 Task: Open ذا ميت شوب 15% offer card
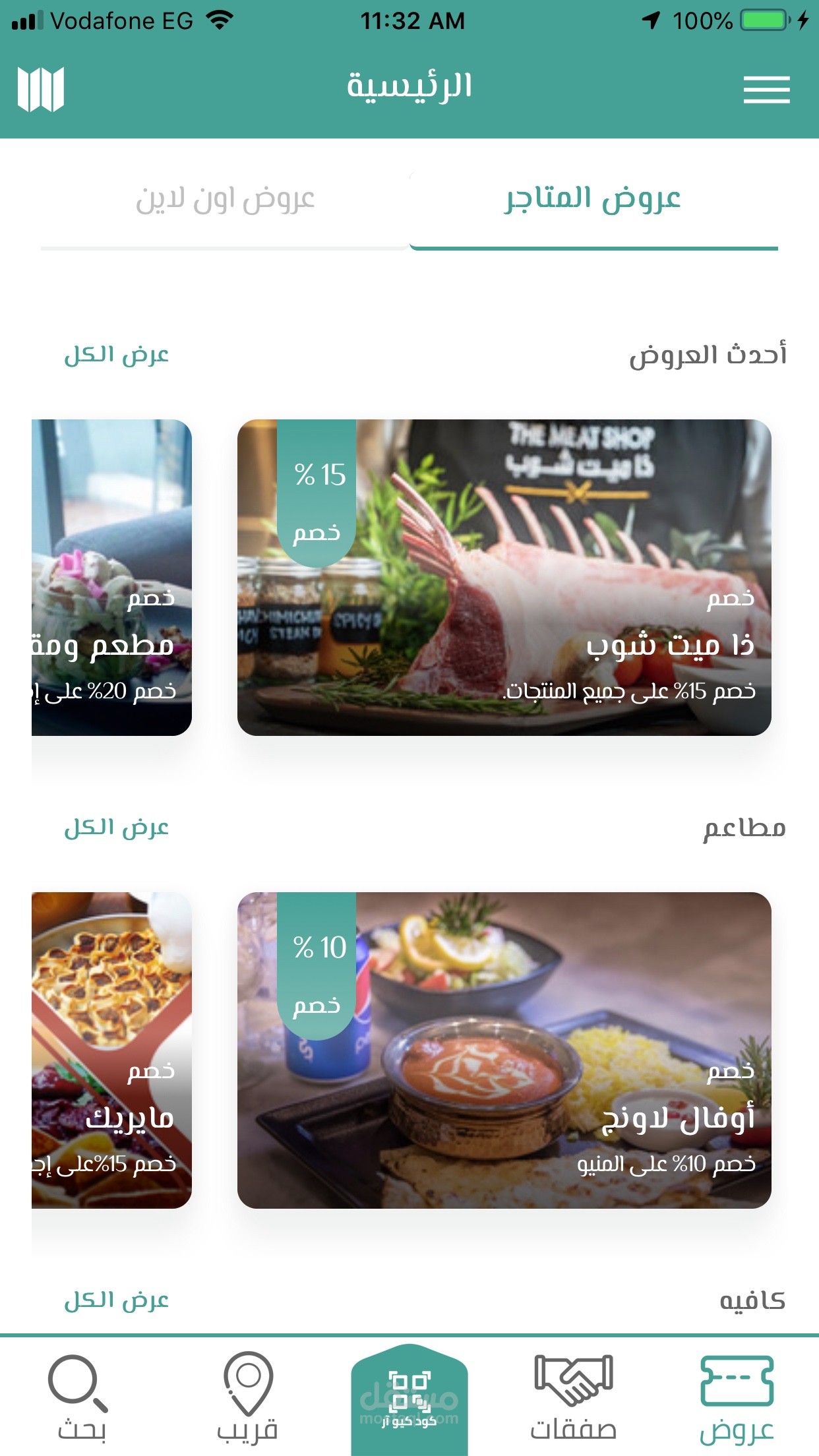[x=504, y=578]
